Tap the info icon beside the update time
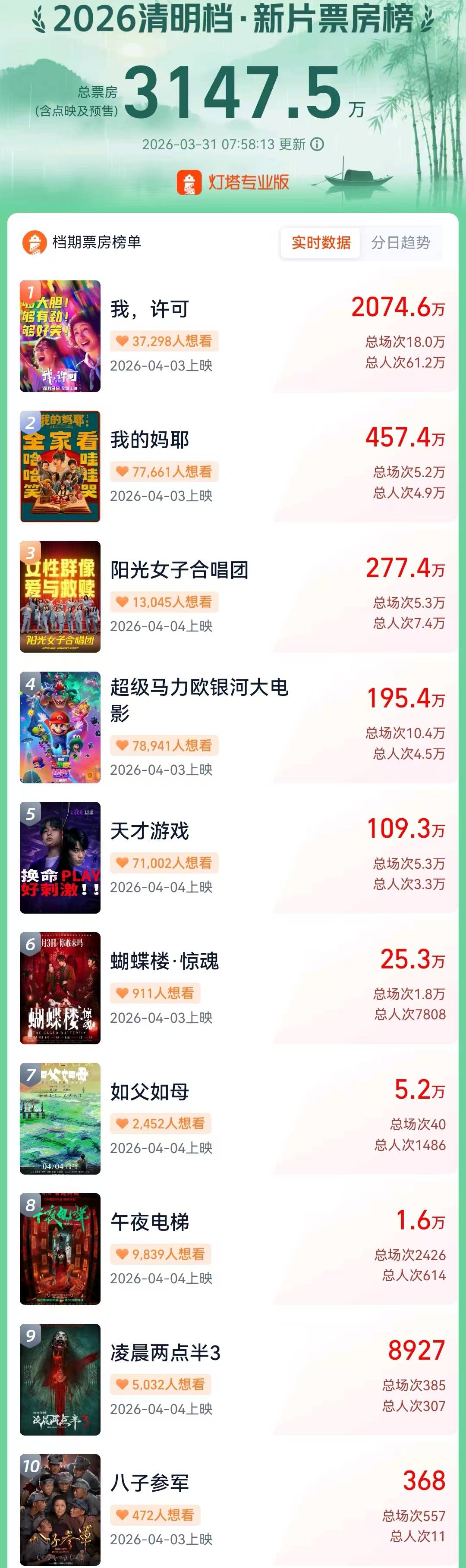 click(318, 144)
